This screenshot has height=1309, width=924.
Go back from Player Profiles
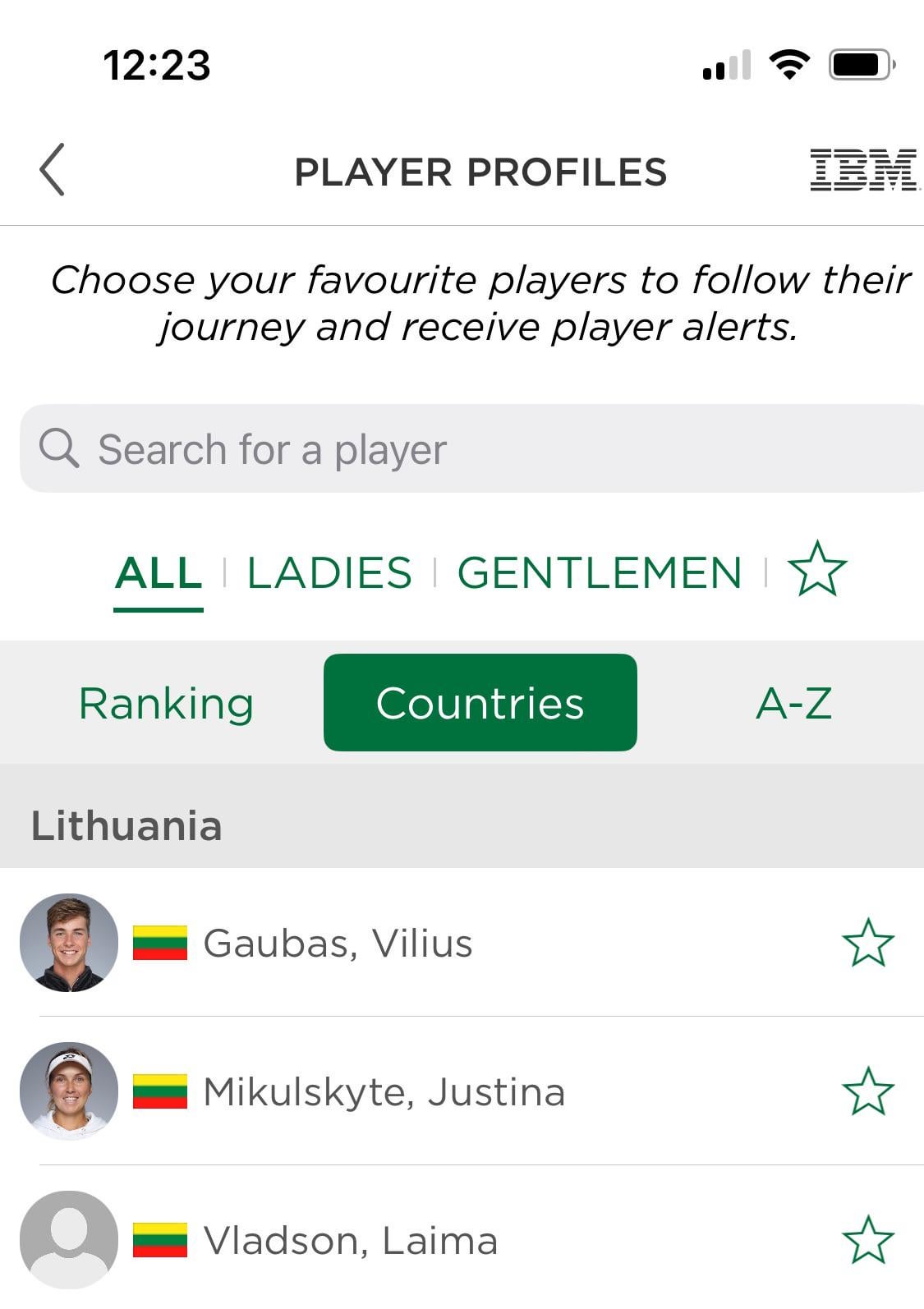coord(53,170)
